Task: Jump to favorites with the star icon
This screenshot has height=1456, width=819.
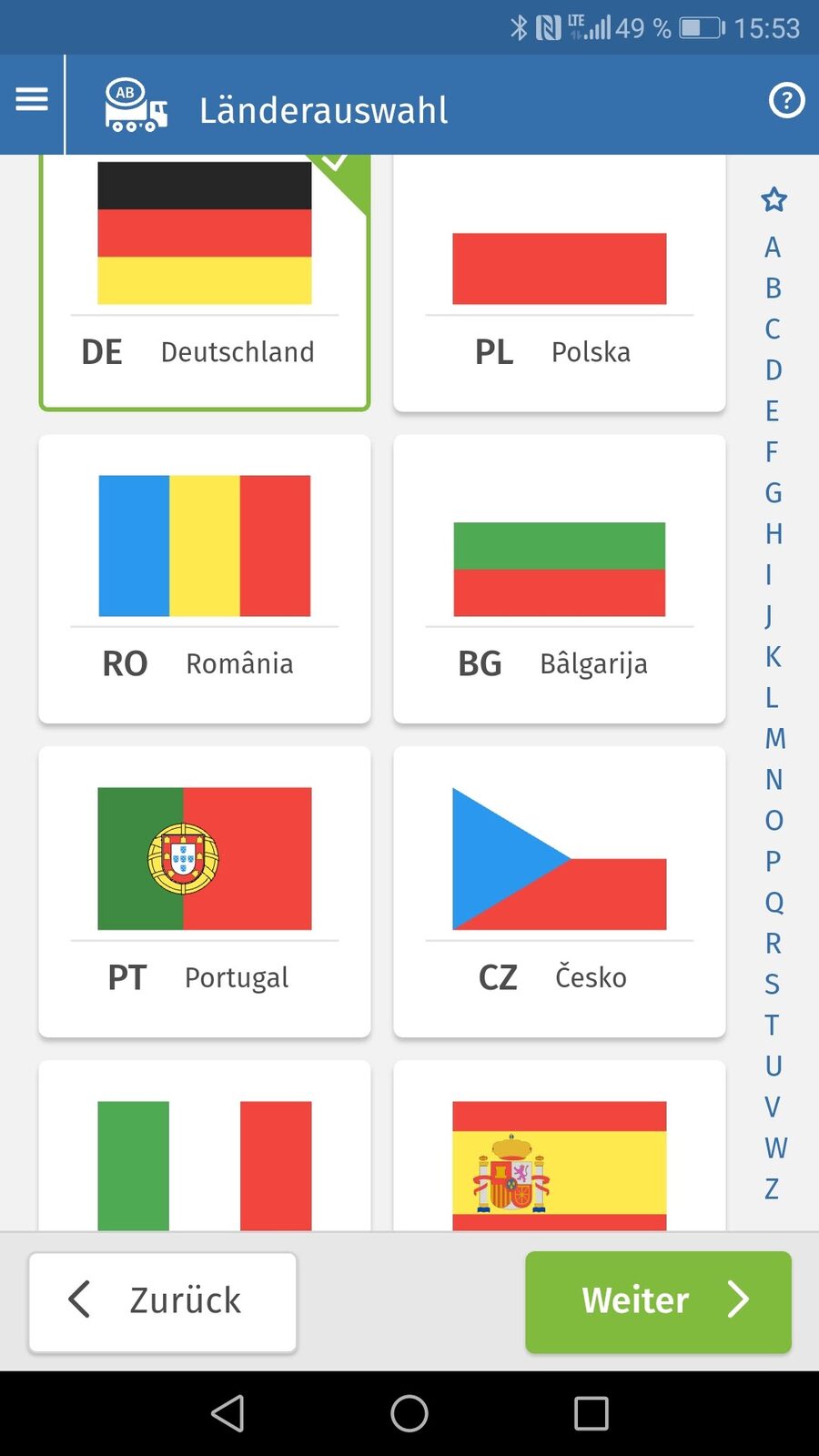Action: click(773, 199)
